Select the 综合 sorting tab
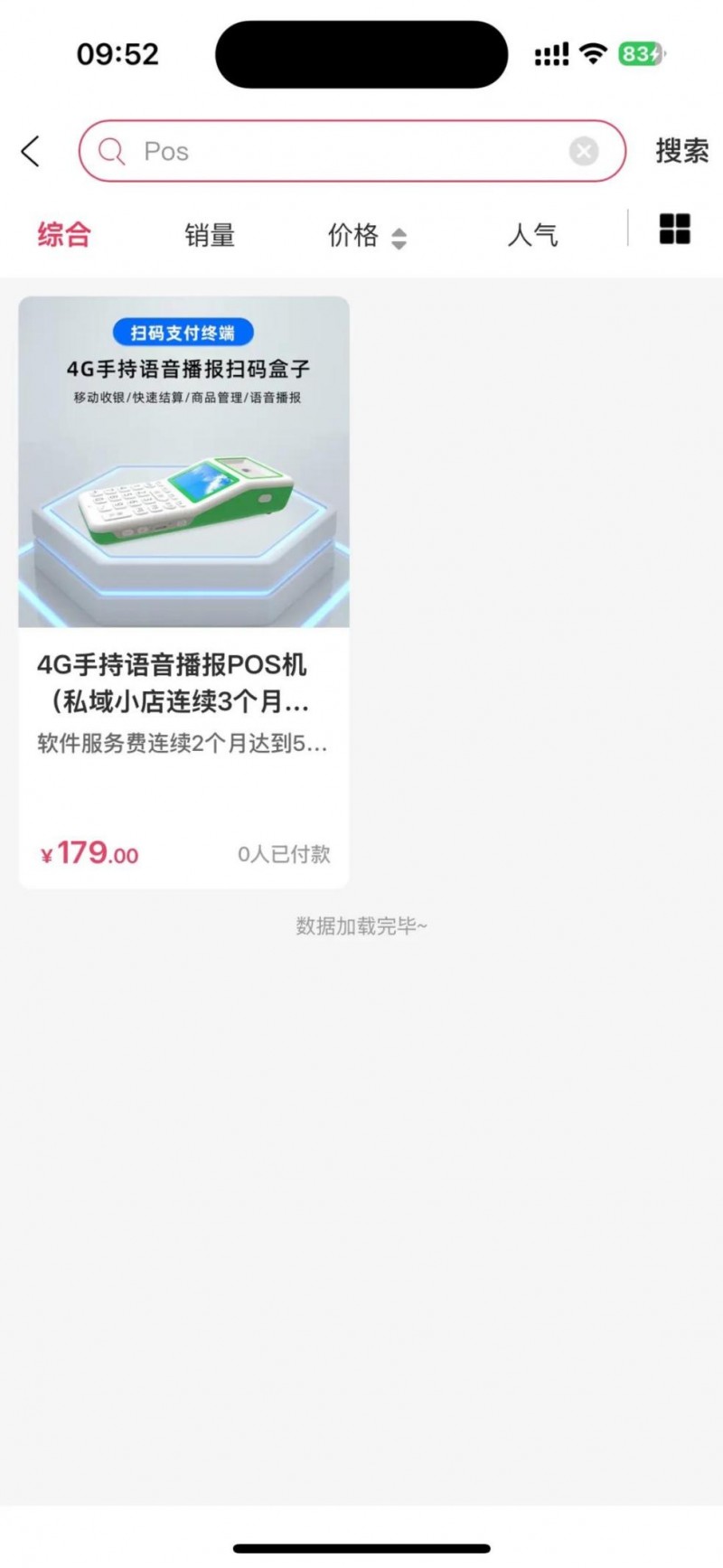Viewport: 723px width, 1568px height. (x=64, y=235)
